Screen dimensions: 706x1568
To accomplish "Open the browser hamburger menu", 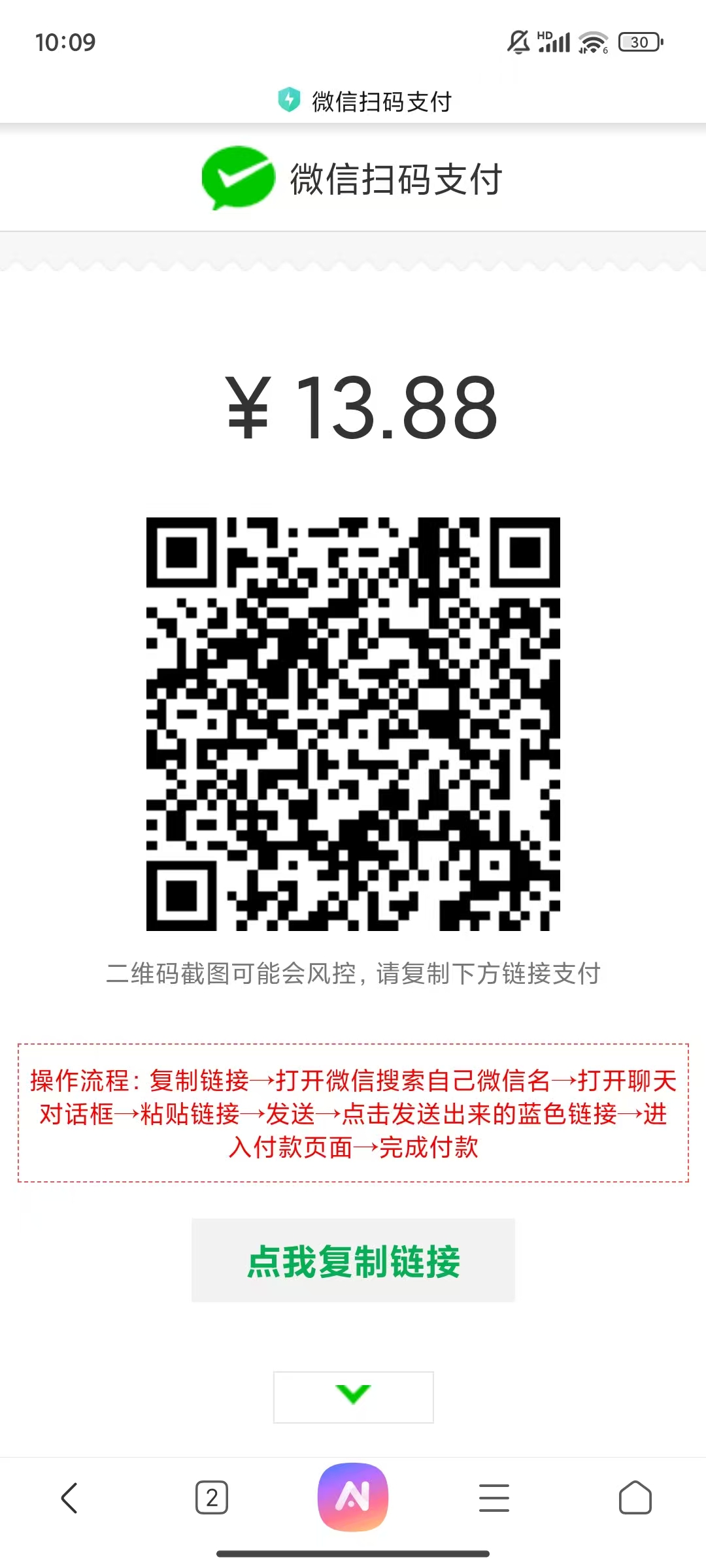I will (494, 1497).
